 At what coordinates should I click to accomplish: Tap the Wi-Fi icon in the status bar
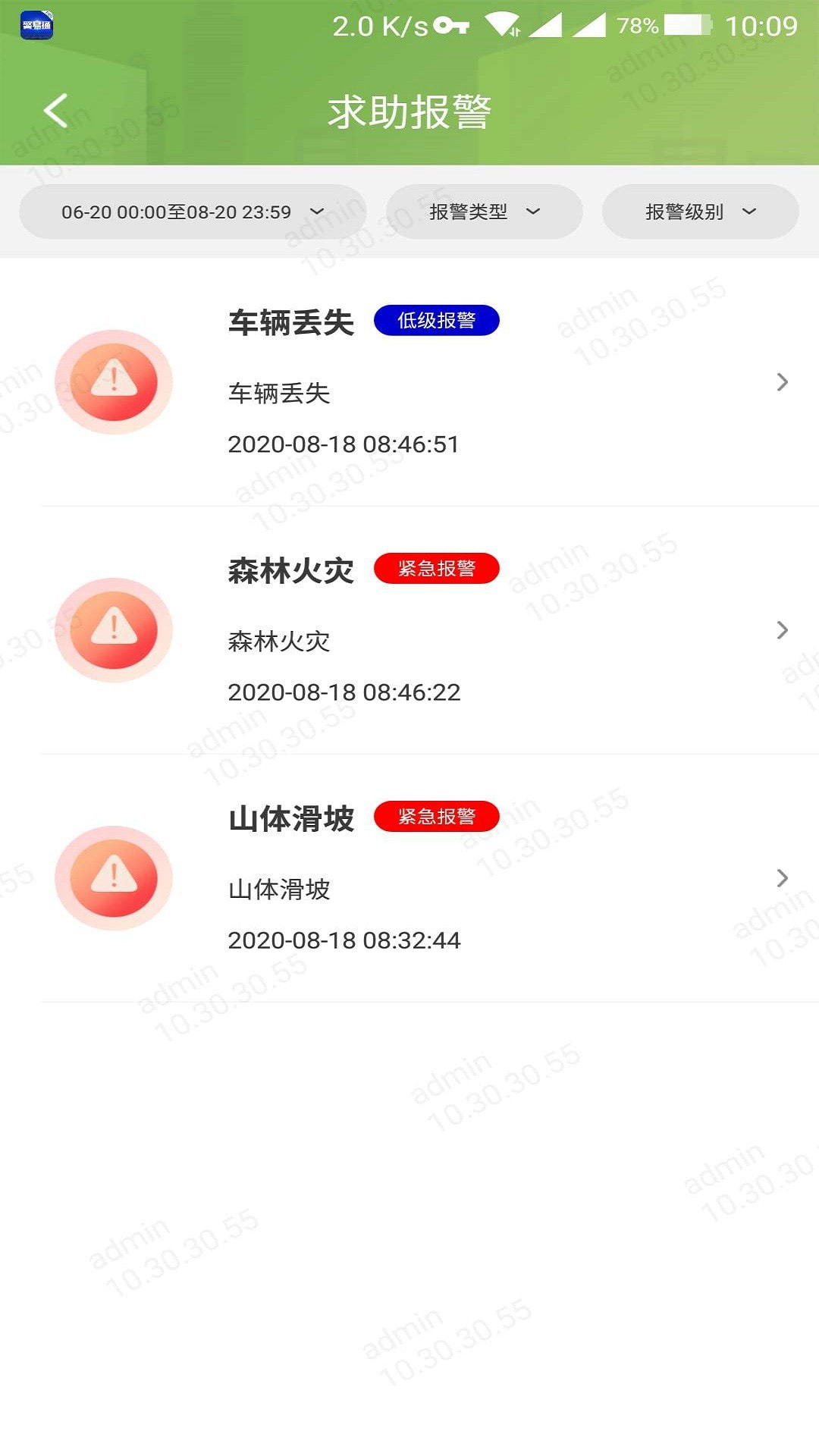pyautogui.click(x=502, y=25)
